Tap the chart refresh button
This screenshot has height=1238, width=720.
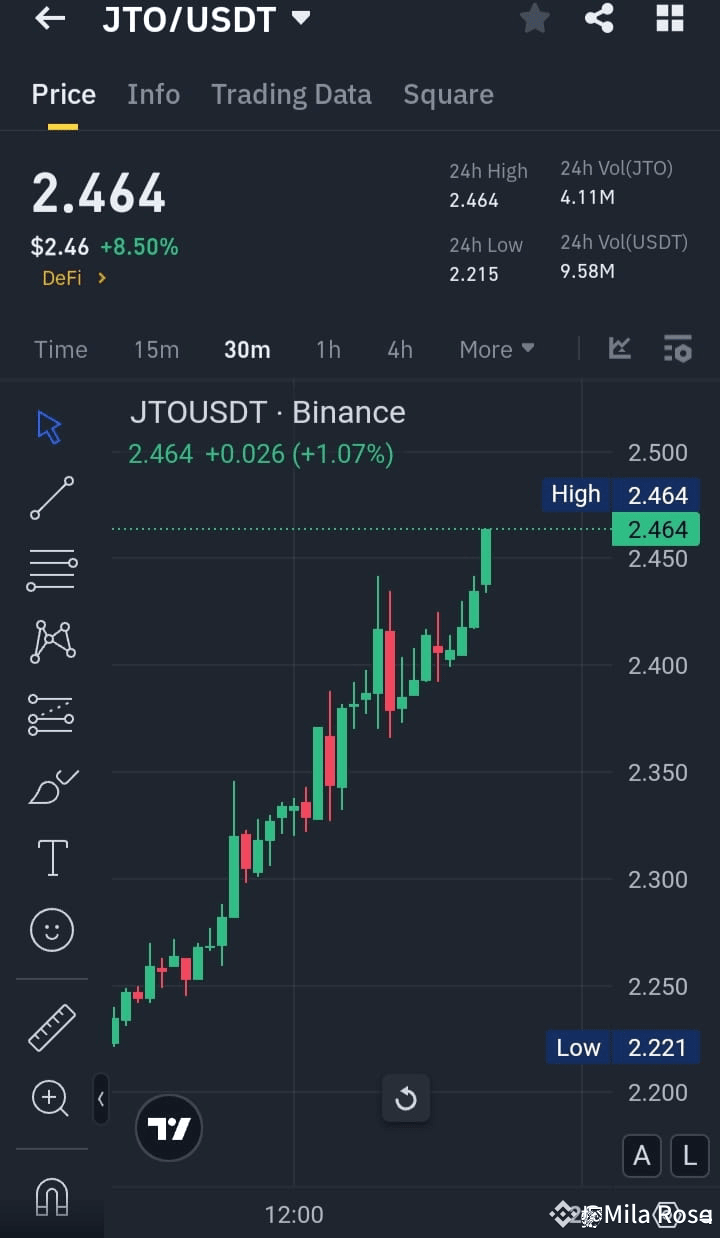(x=406, y=1098)
